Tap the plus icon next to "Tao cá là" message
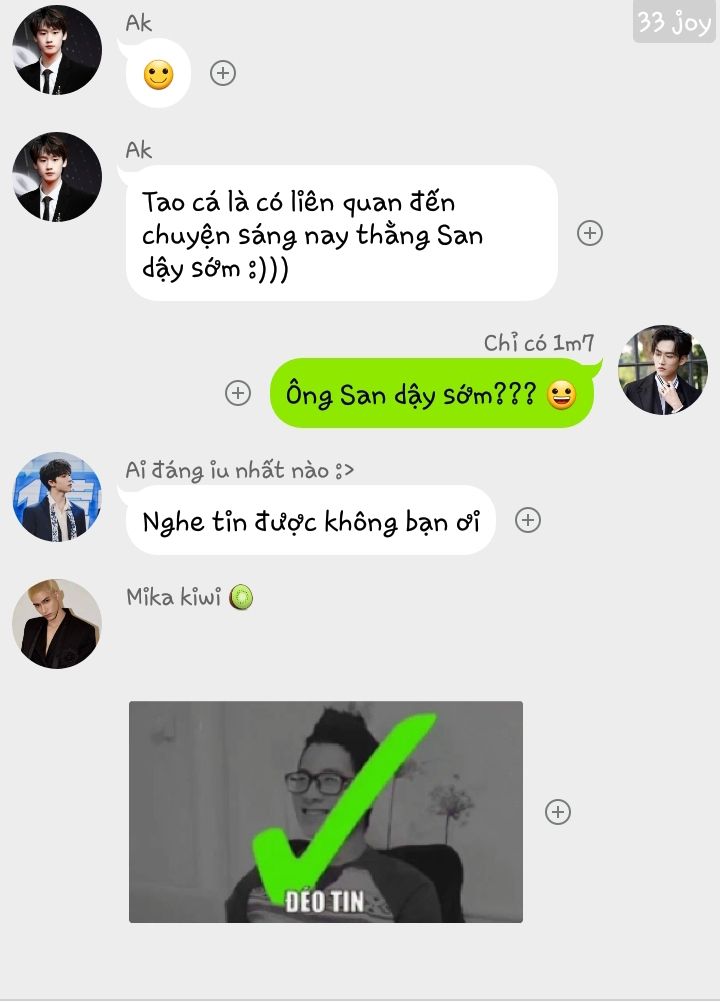720x1002 pixels. (590, 233)
